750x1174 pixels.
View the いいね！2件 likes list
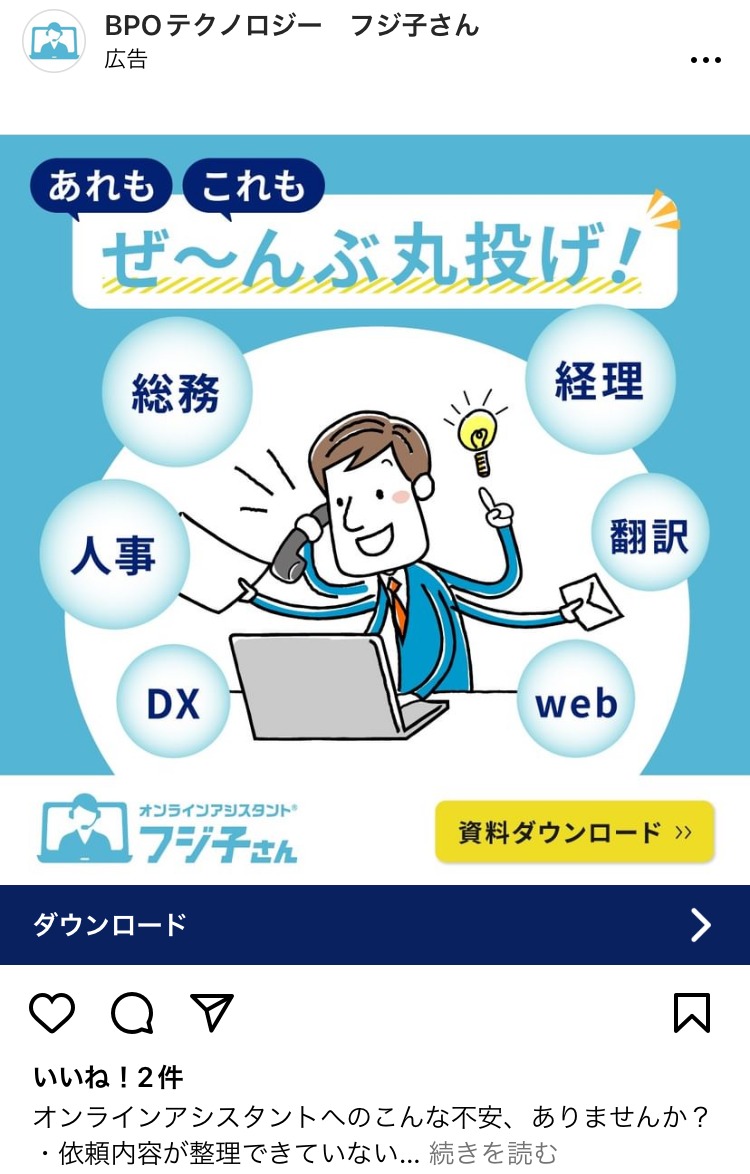108,1077
